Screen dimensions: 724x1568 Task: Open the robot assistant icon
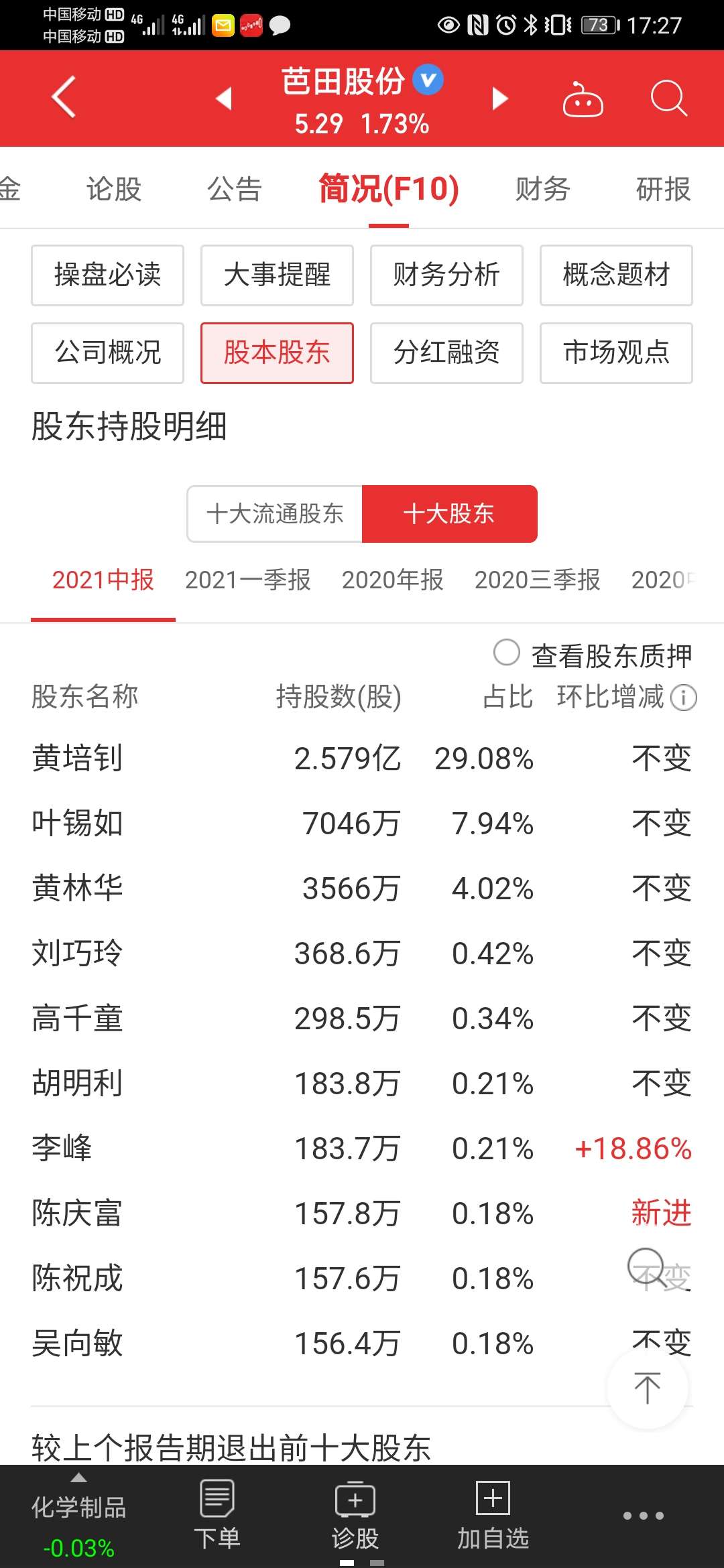point(583,98)
